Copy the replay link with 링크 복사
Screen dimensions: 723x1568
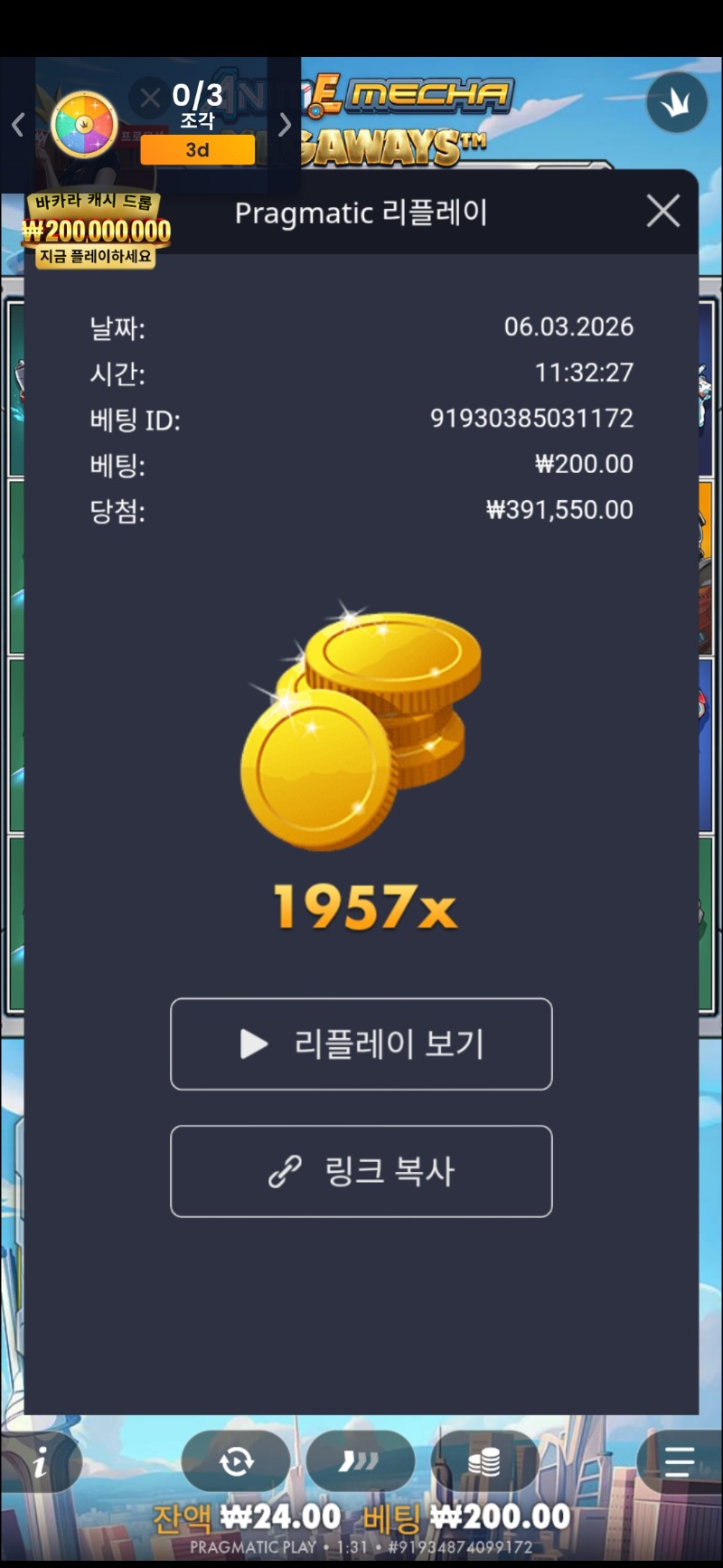pyautogui.click(x=361, y=1171)
